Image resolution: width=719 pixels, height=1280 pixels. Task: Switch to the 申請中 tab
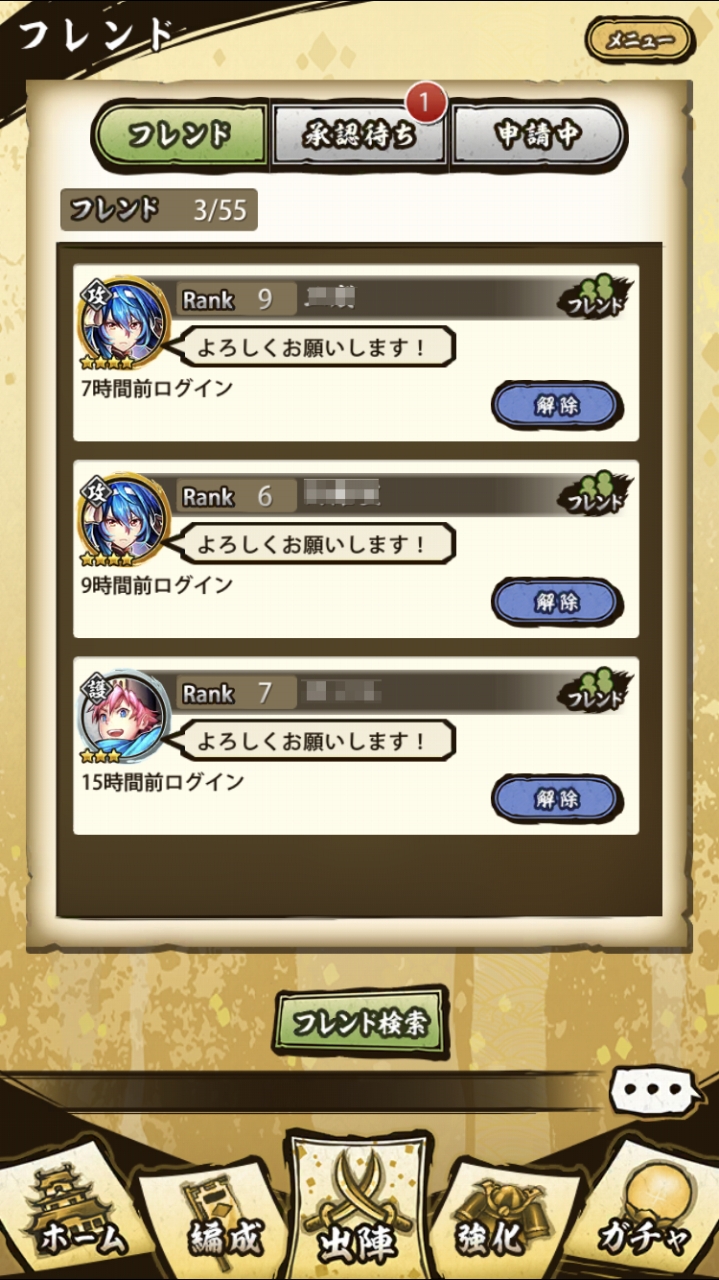(x=538, y=134)
